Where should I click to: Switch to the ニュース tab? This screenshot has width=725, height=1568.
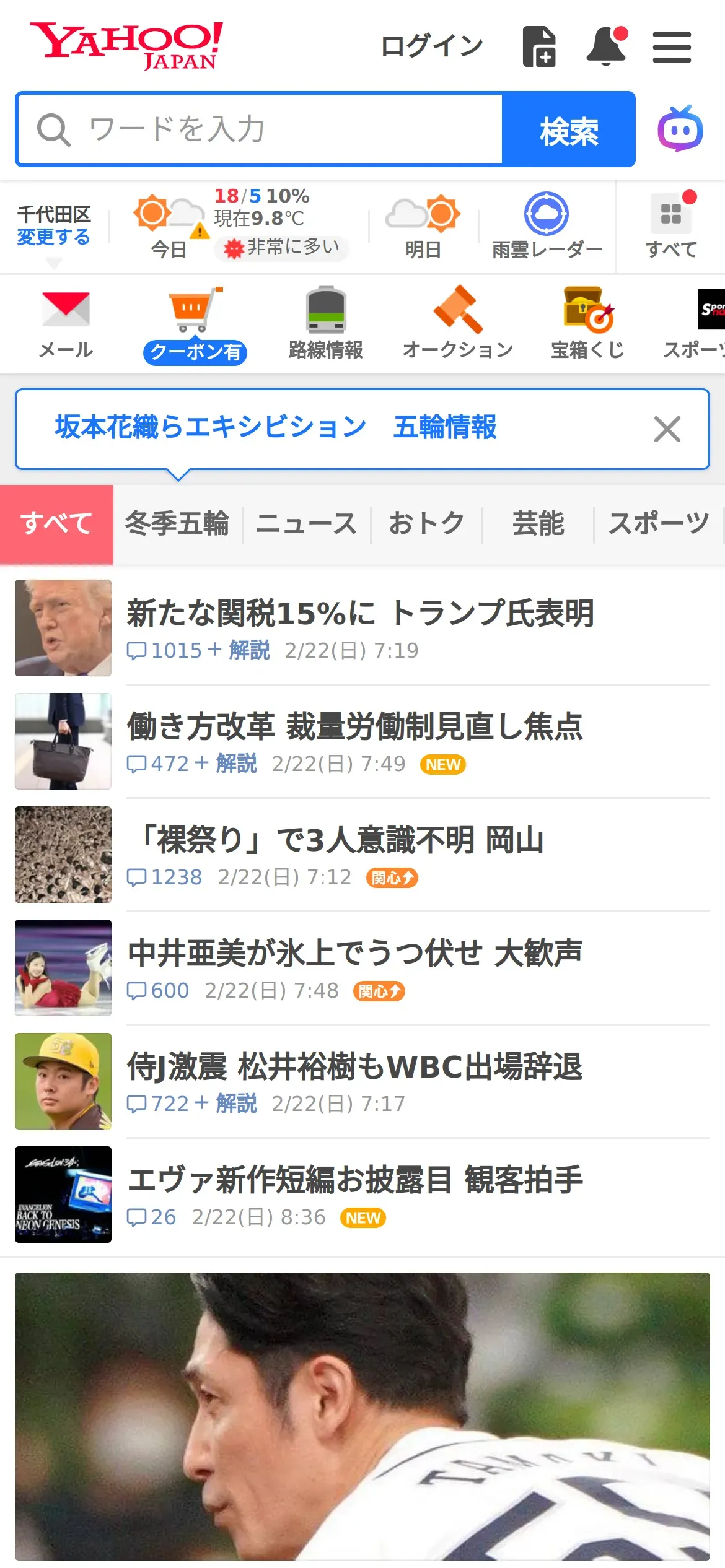tap(306, 523)
